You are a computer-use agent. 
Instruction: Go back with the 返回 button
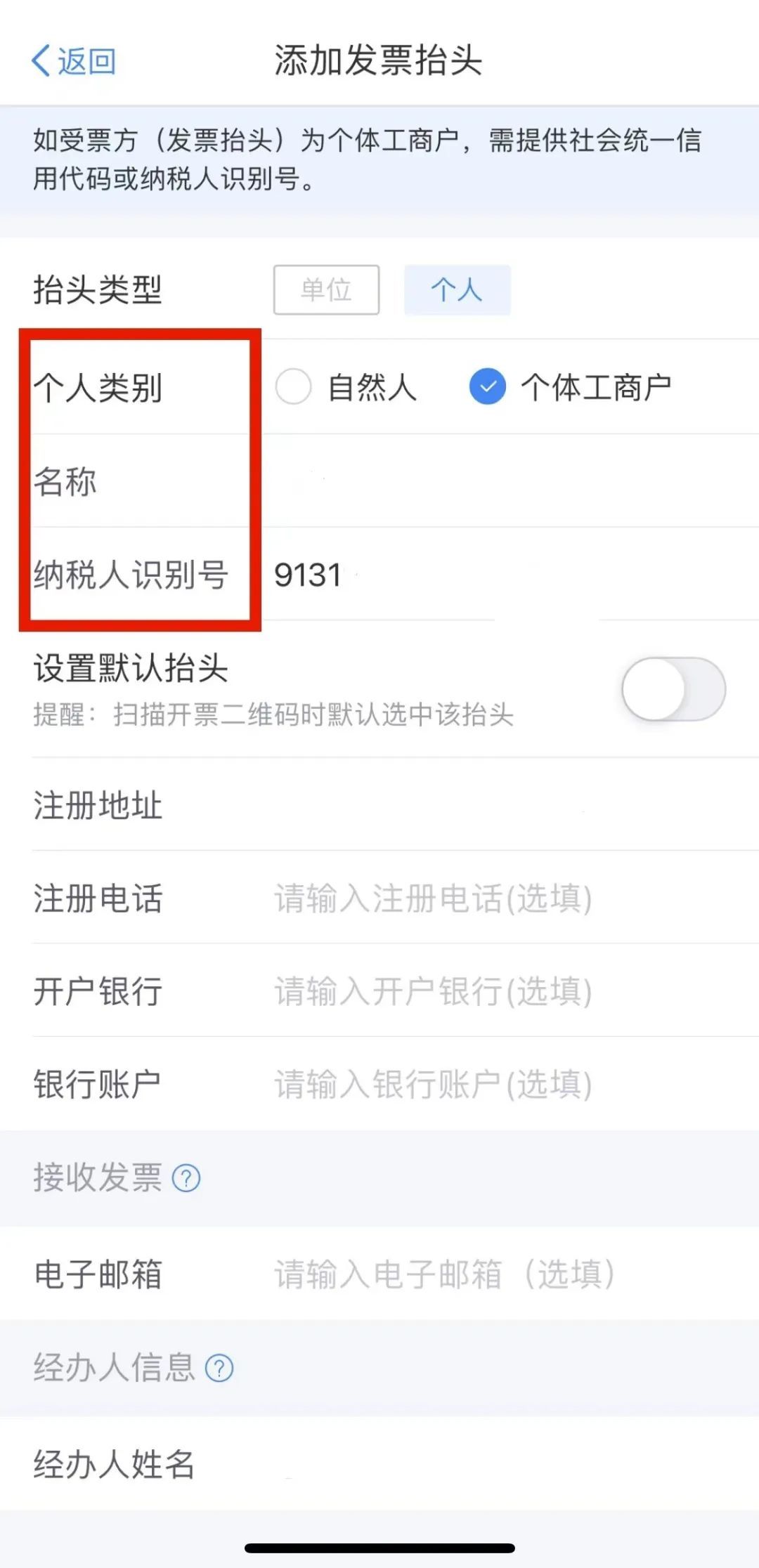(x=74, y=62)
